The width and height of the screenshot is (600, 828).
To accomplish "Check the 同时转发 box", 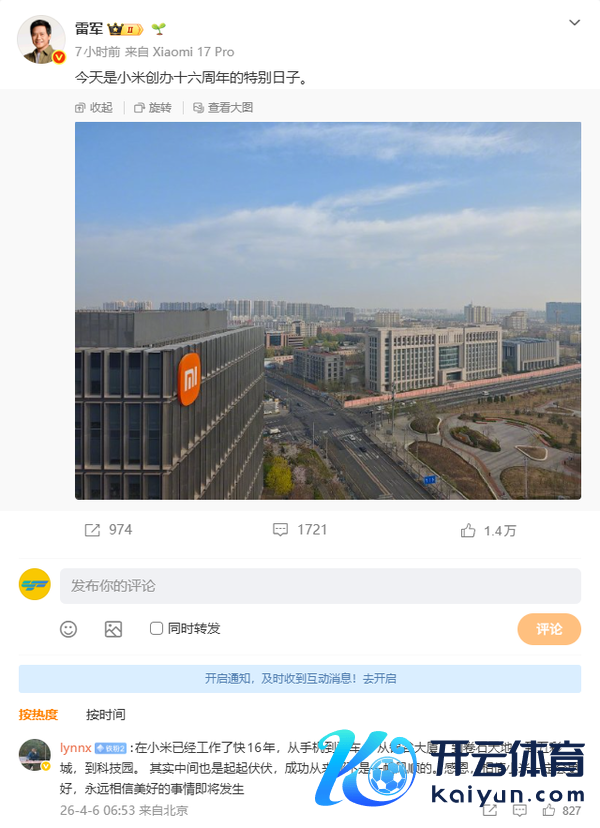I will point(156,628).
